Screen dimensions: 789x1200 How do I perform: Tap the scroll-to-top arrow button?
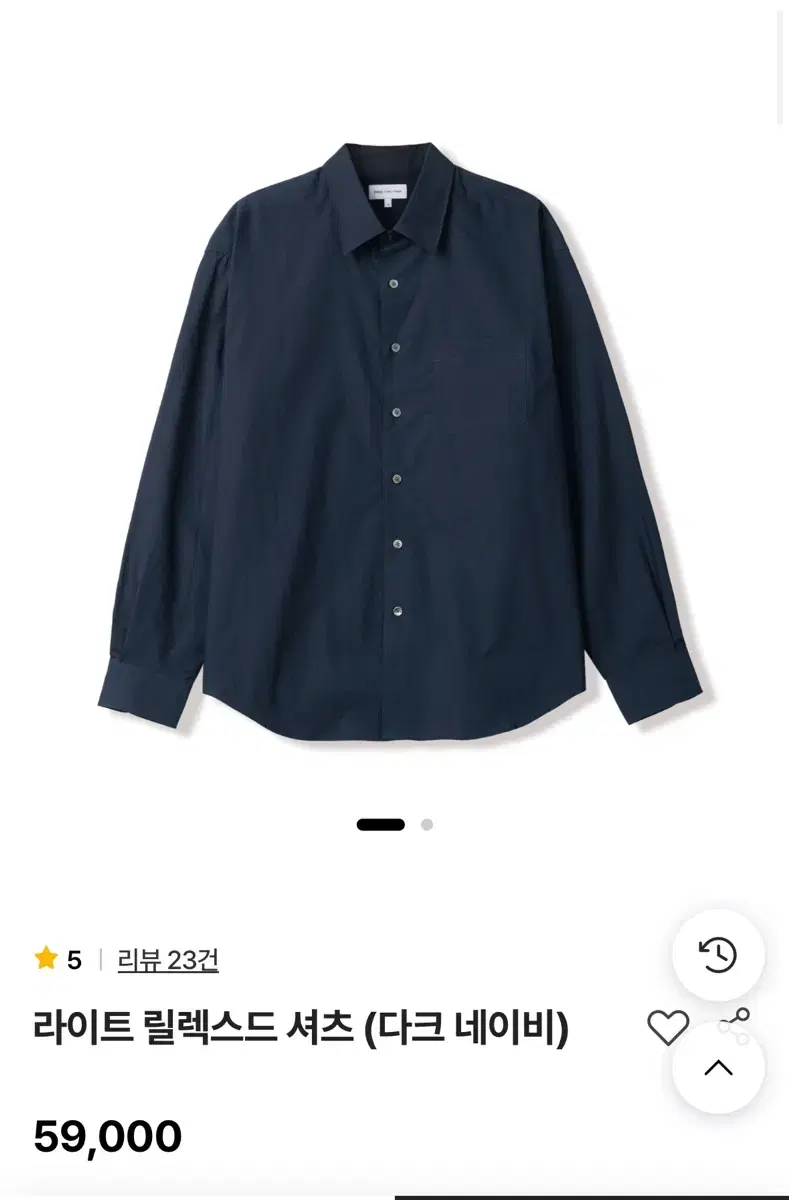(718, 1068)
